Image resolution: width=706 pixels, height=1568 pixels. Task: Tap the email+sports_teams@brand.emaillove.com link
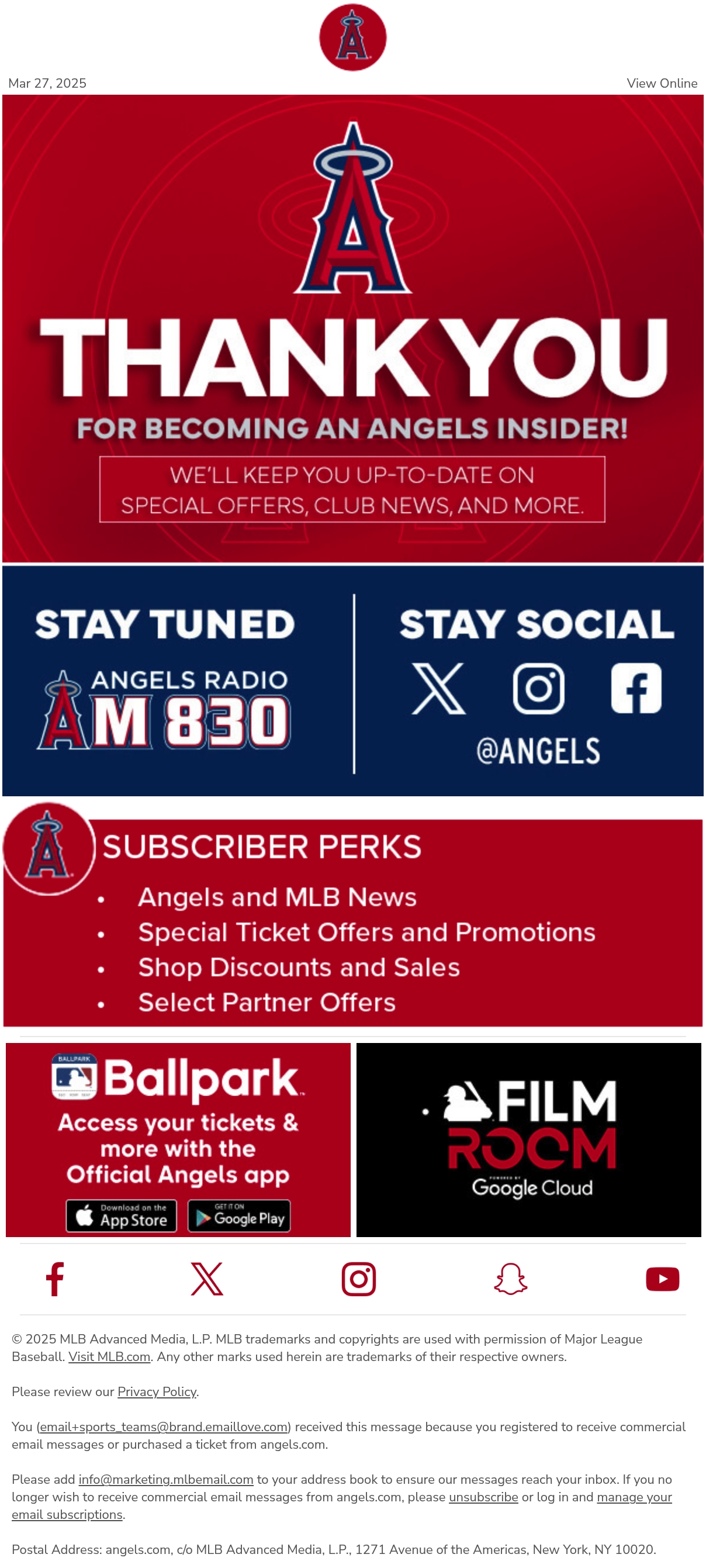pyautogui.click(x=164, y=1427)
